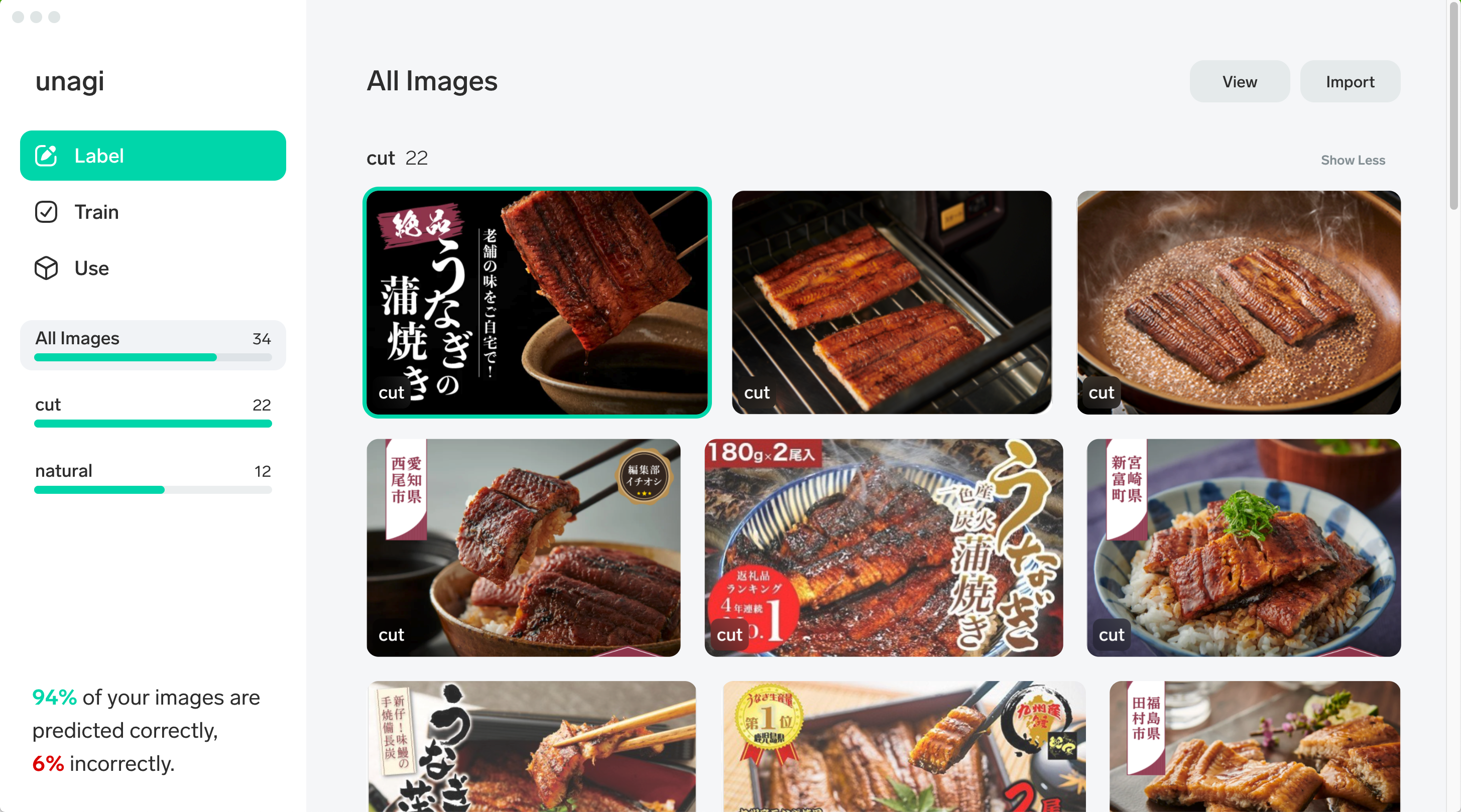Collapse the cut group with Show Less

click(x=1352, y=161)
